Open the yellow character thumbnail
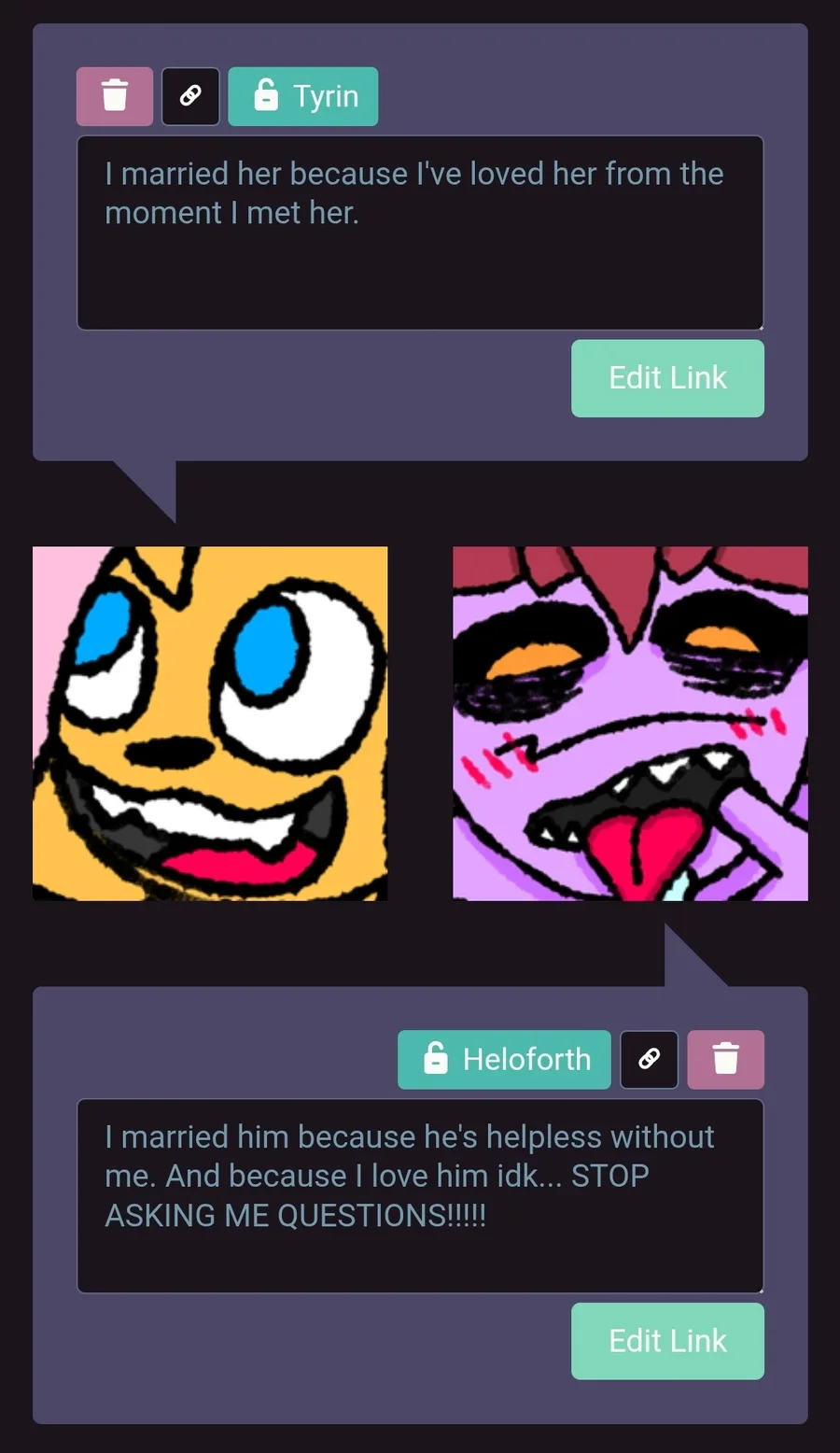 [210, 724]
